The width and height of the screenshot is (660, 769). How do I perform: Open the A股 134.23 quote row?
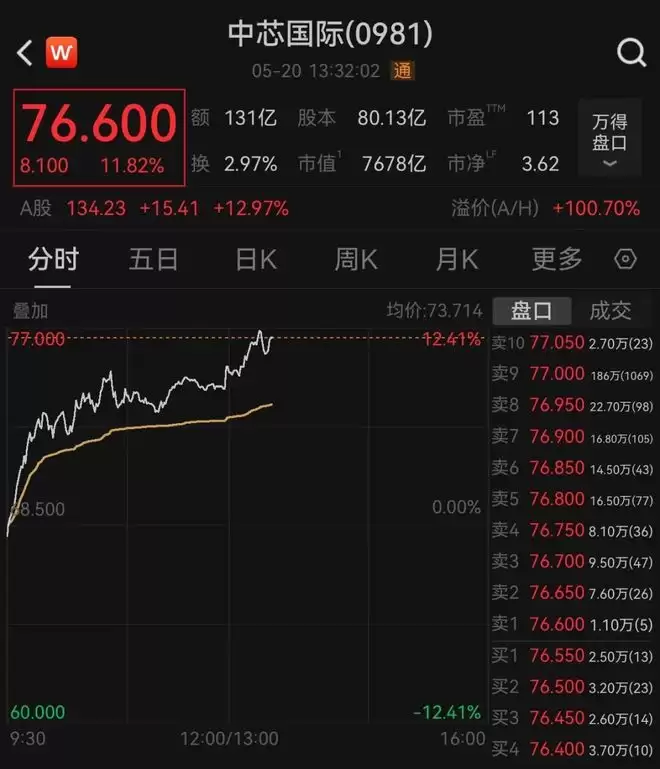pyautogui.click(x=154, y=208)
